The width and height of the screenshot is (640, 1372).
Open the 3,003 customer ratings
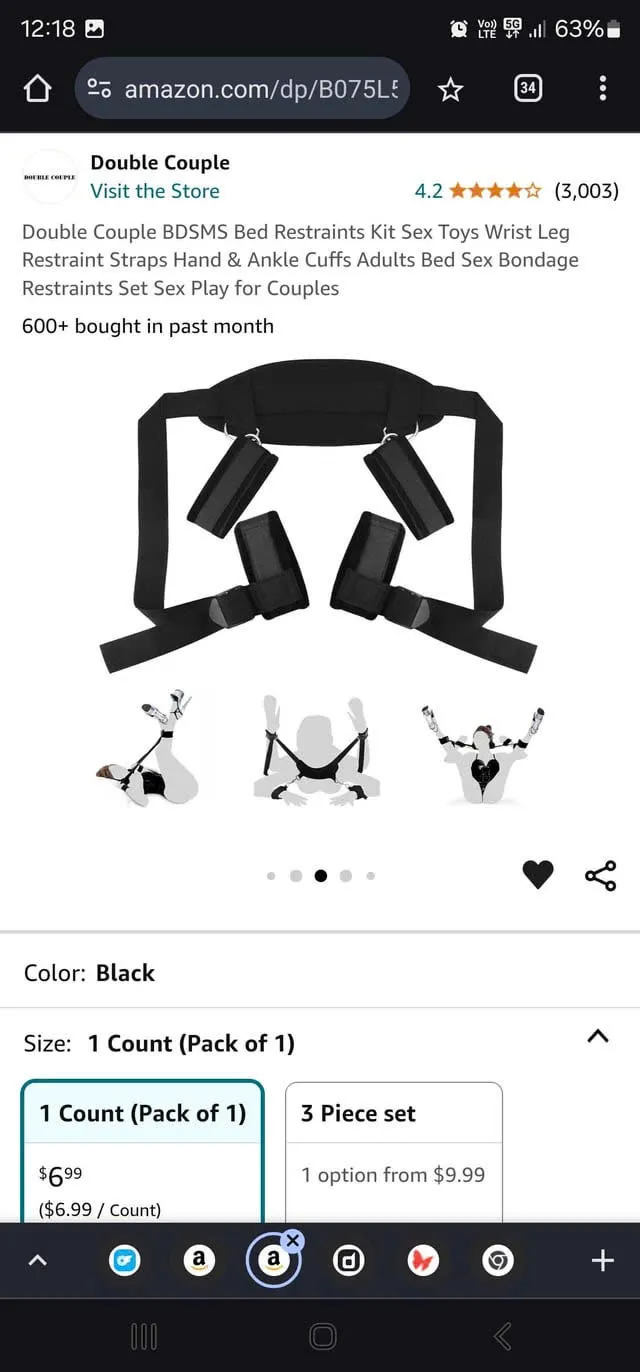586,191
